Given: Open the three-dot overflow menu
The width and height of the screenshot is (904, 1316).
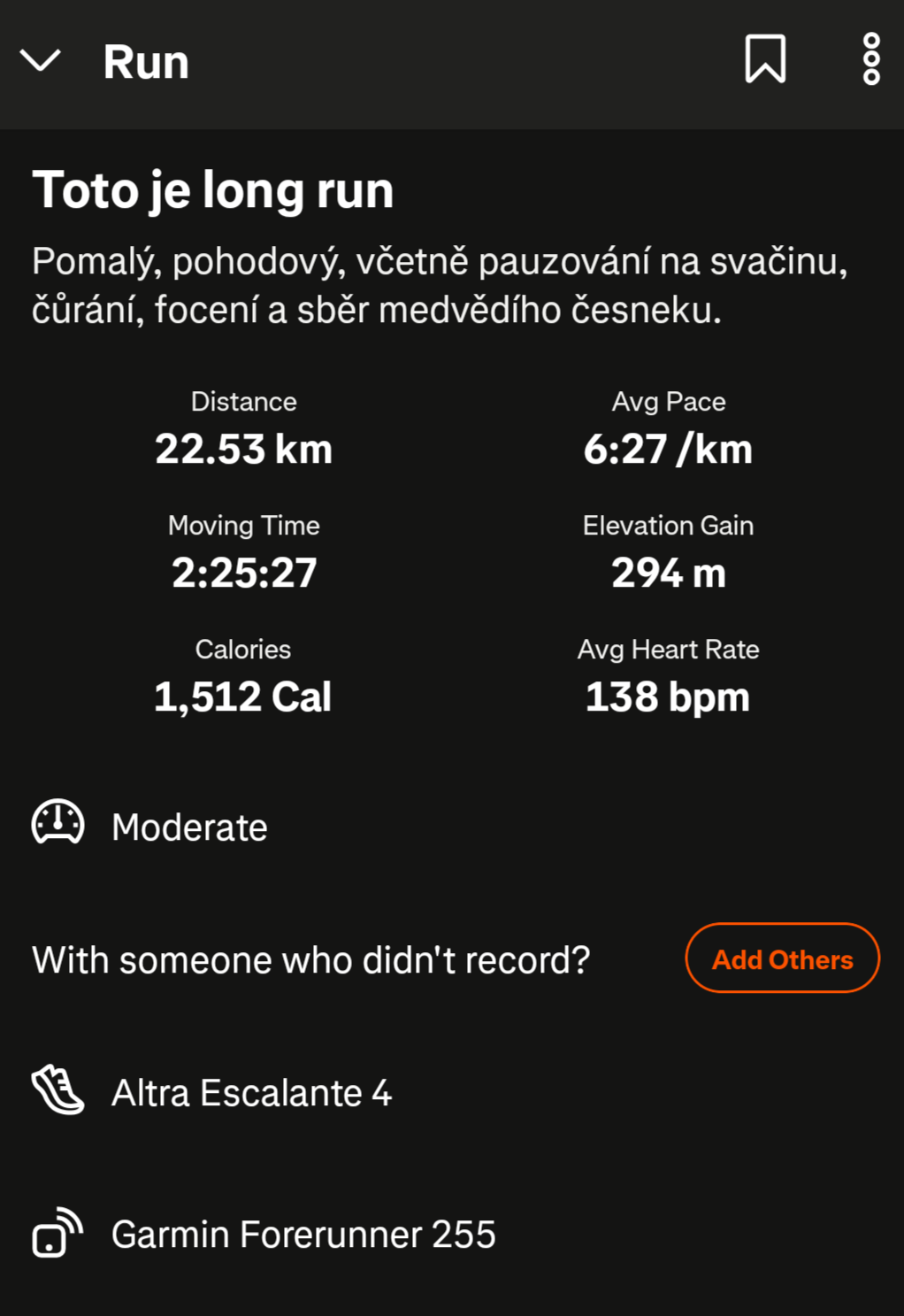Looking at the screenshot, I should pos(871,59).
